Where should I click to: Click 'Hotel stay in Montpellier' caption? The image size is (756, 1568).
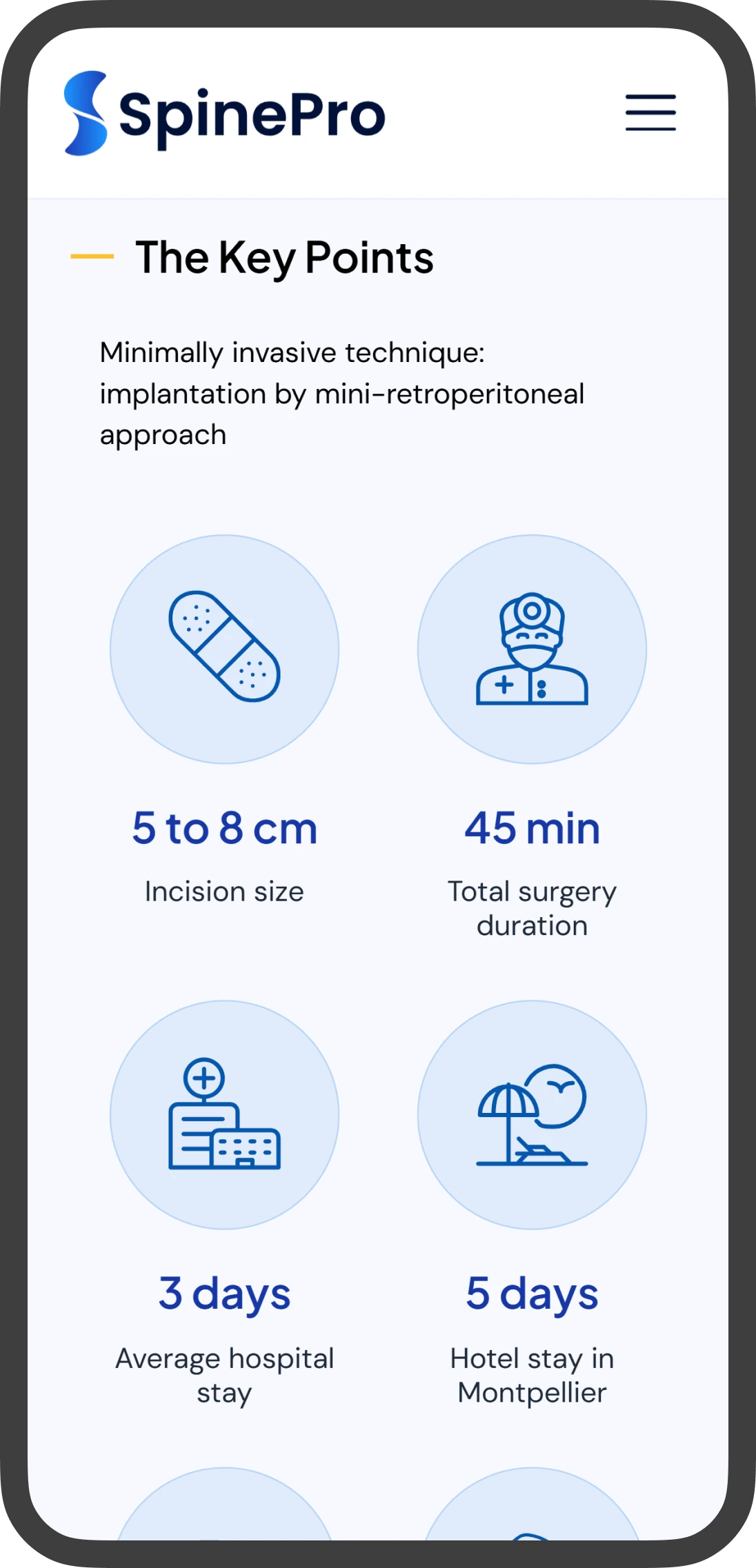[532, 1376]
